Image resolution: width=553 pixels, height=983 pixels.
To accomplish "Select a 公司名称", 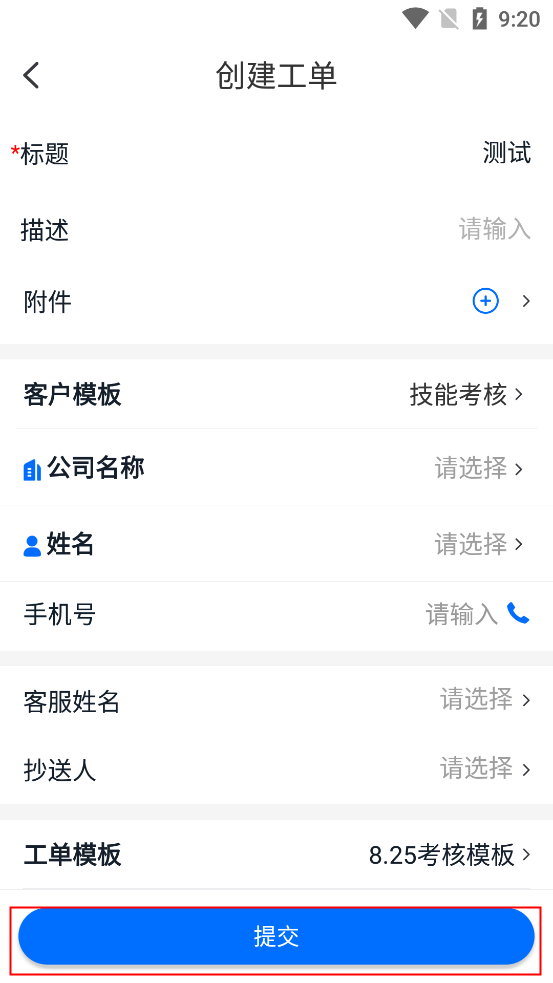I will 276,468.
